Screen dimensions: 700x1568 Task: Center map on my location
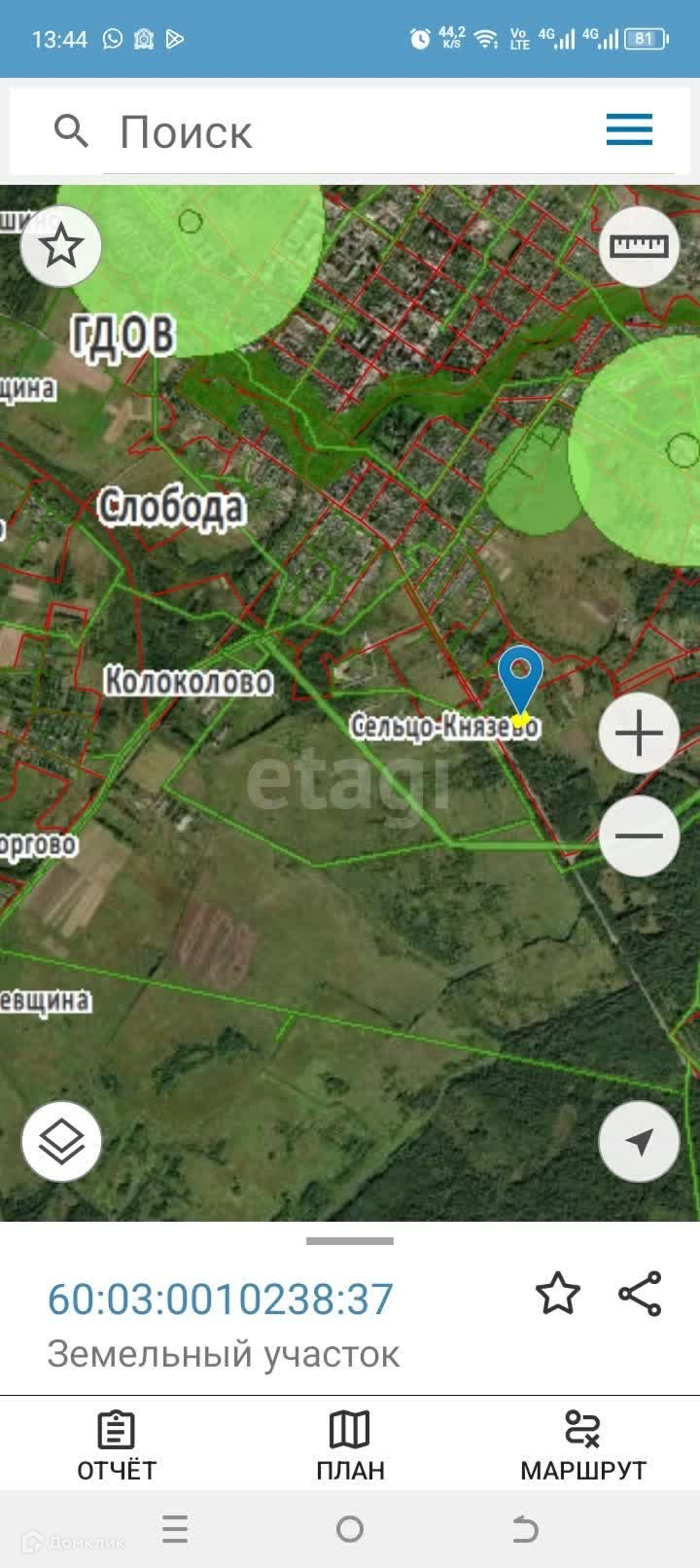pyautogui.click(x=639, y=1142)
